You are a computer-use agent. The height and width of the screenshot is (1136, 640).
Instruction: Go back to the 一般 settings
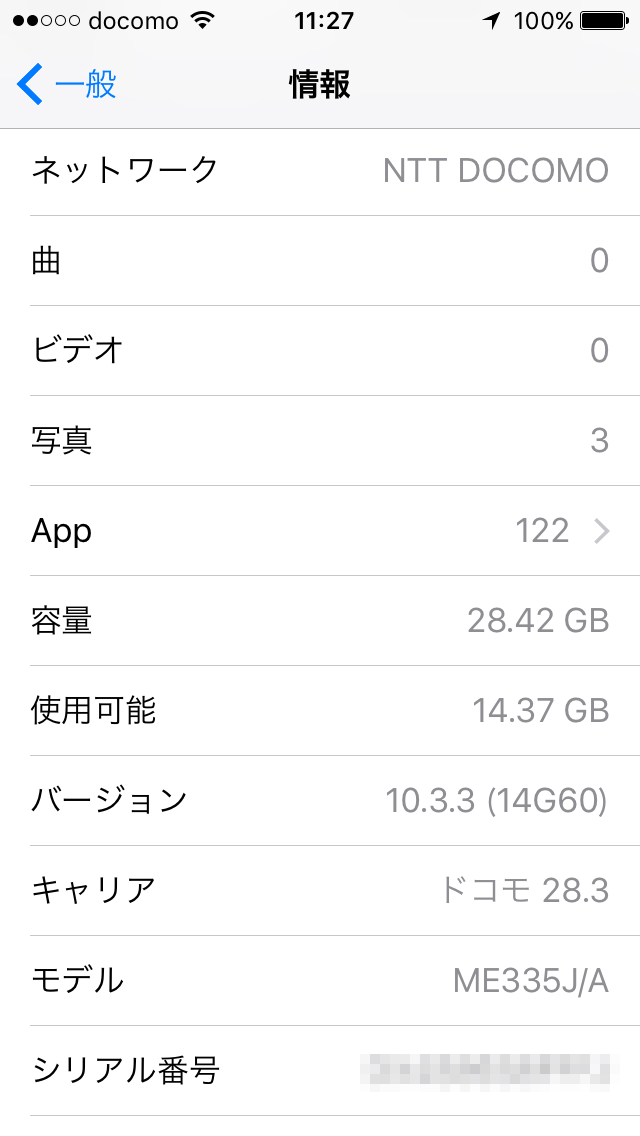[x=67, y=84]
